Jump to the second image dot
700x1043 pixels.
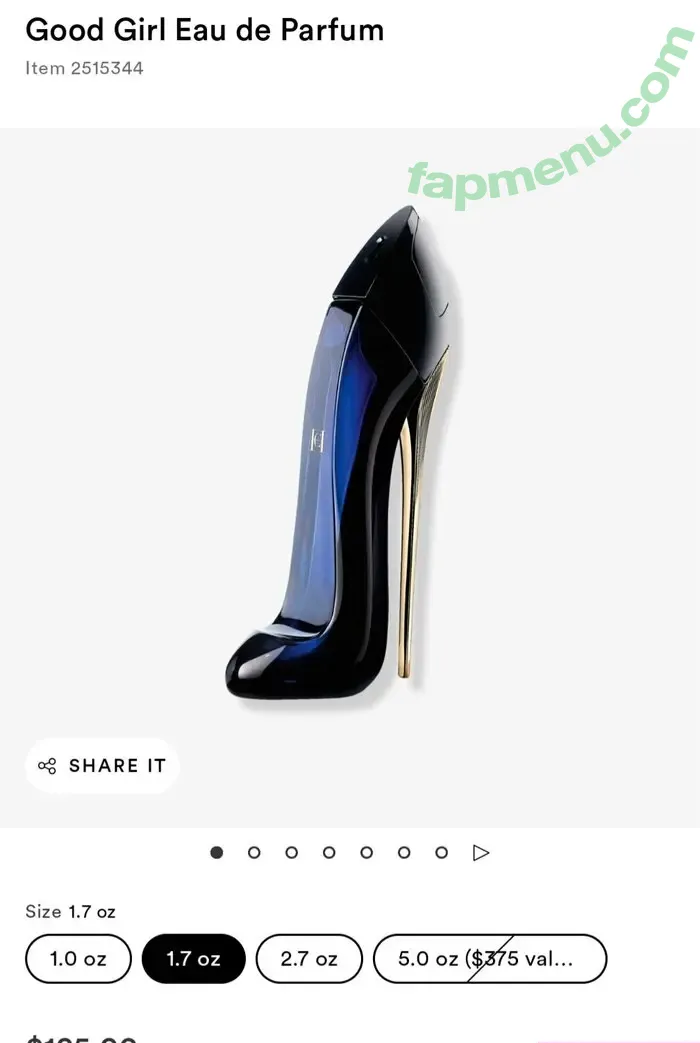point(254,853)
